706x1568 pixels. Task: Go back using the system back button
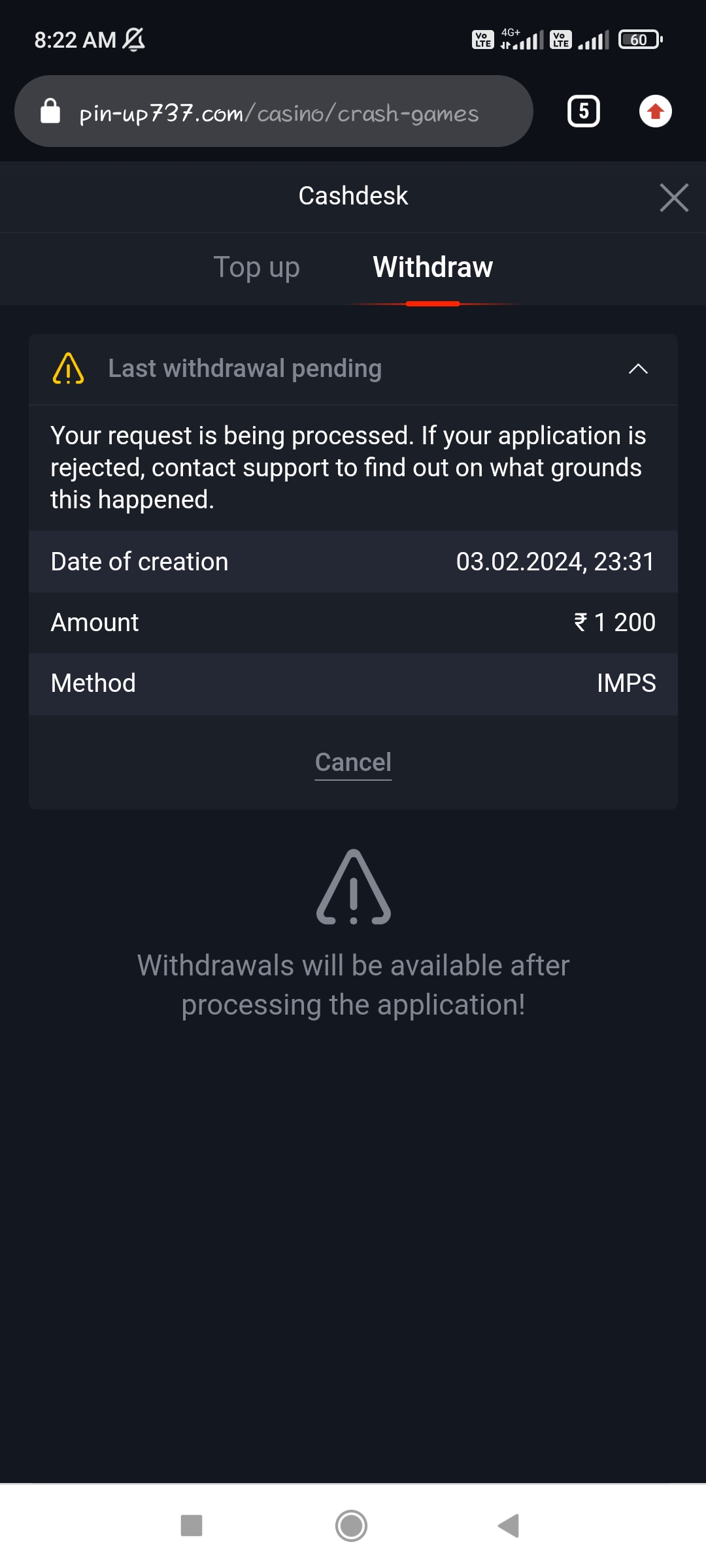[509, 1526]
